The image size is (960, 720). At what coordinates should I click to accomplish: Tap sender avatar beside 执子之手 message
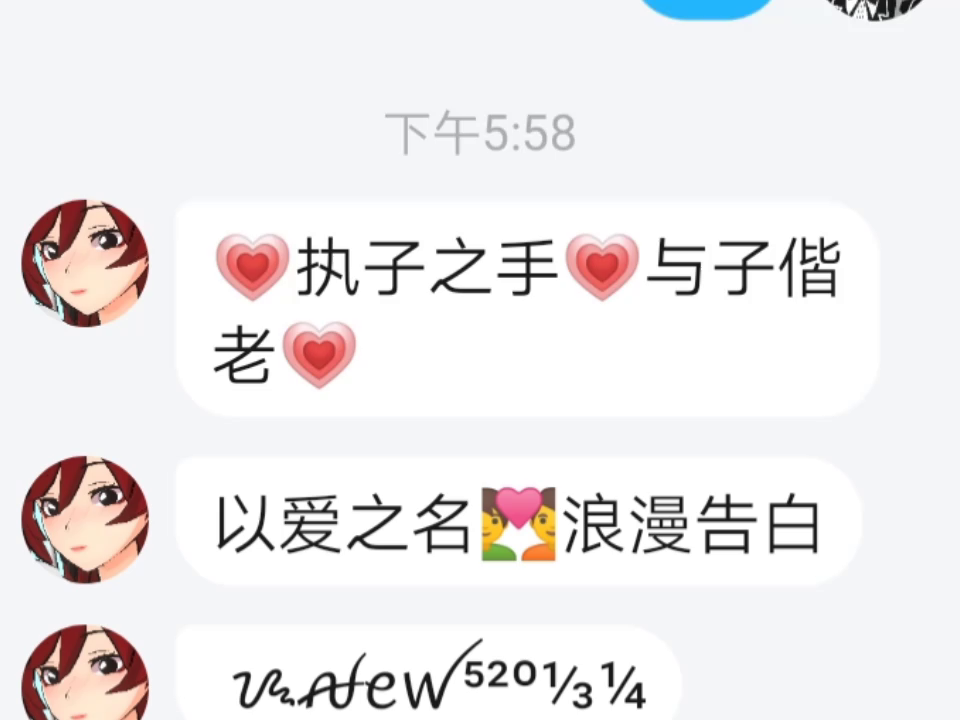pos(85,263)
